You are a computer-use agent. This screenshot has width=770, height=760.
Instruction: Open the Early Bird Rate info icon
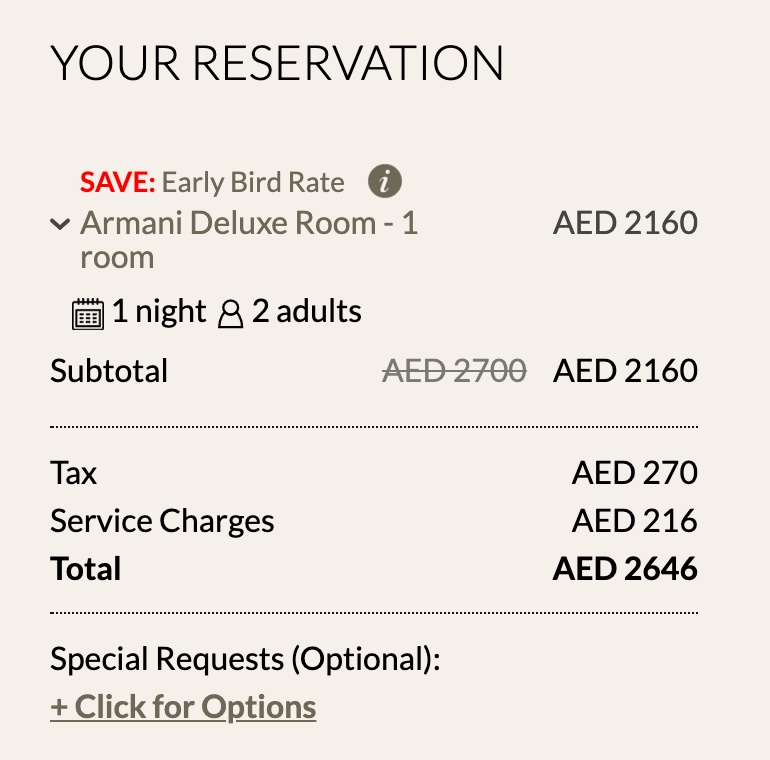tap(385, 182)
